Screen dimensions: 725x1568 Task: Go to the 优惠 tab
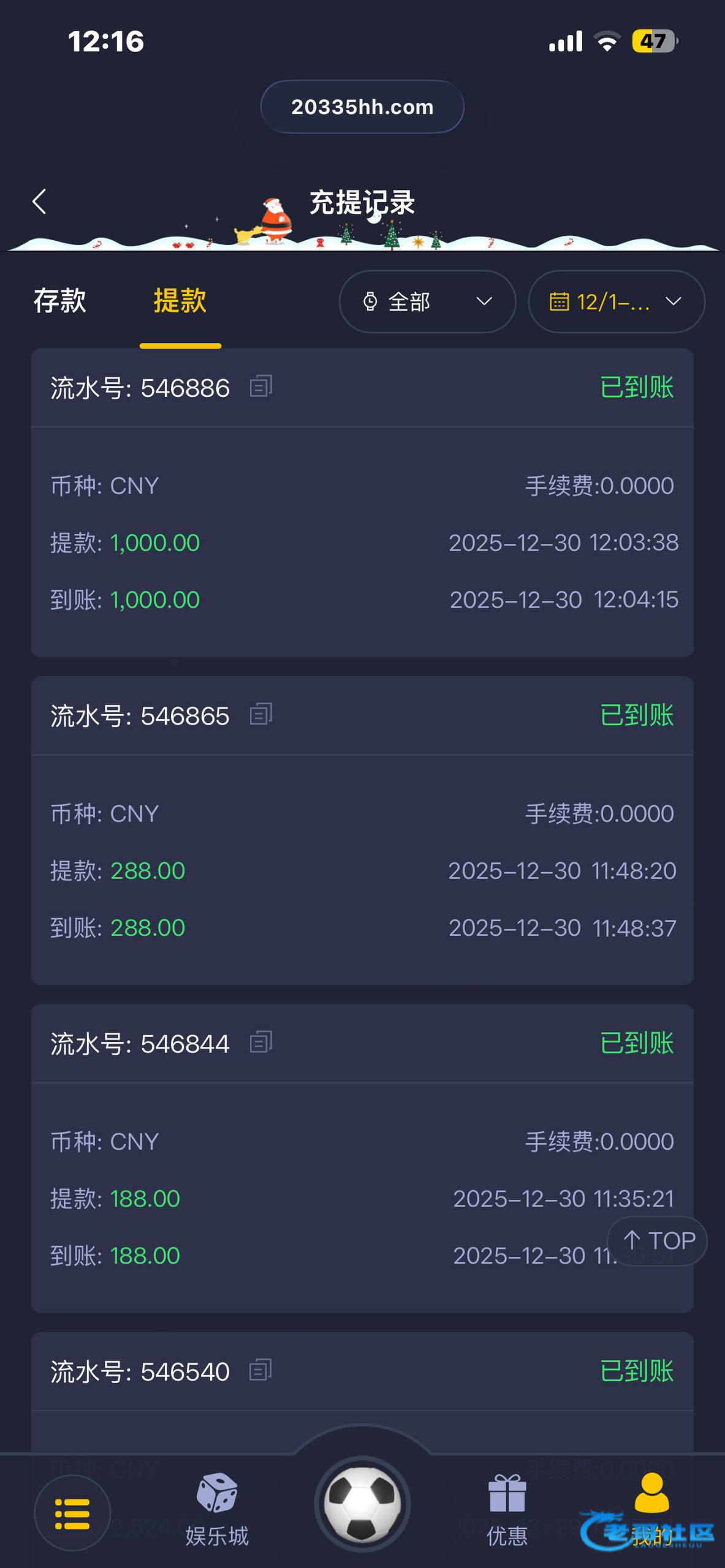[x=507, y=1509]
